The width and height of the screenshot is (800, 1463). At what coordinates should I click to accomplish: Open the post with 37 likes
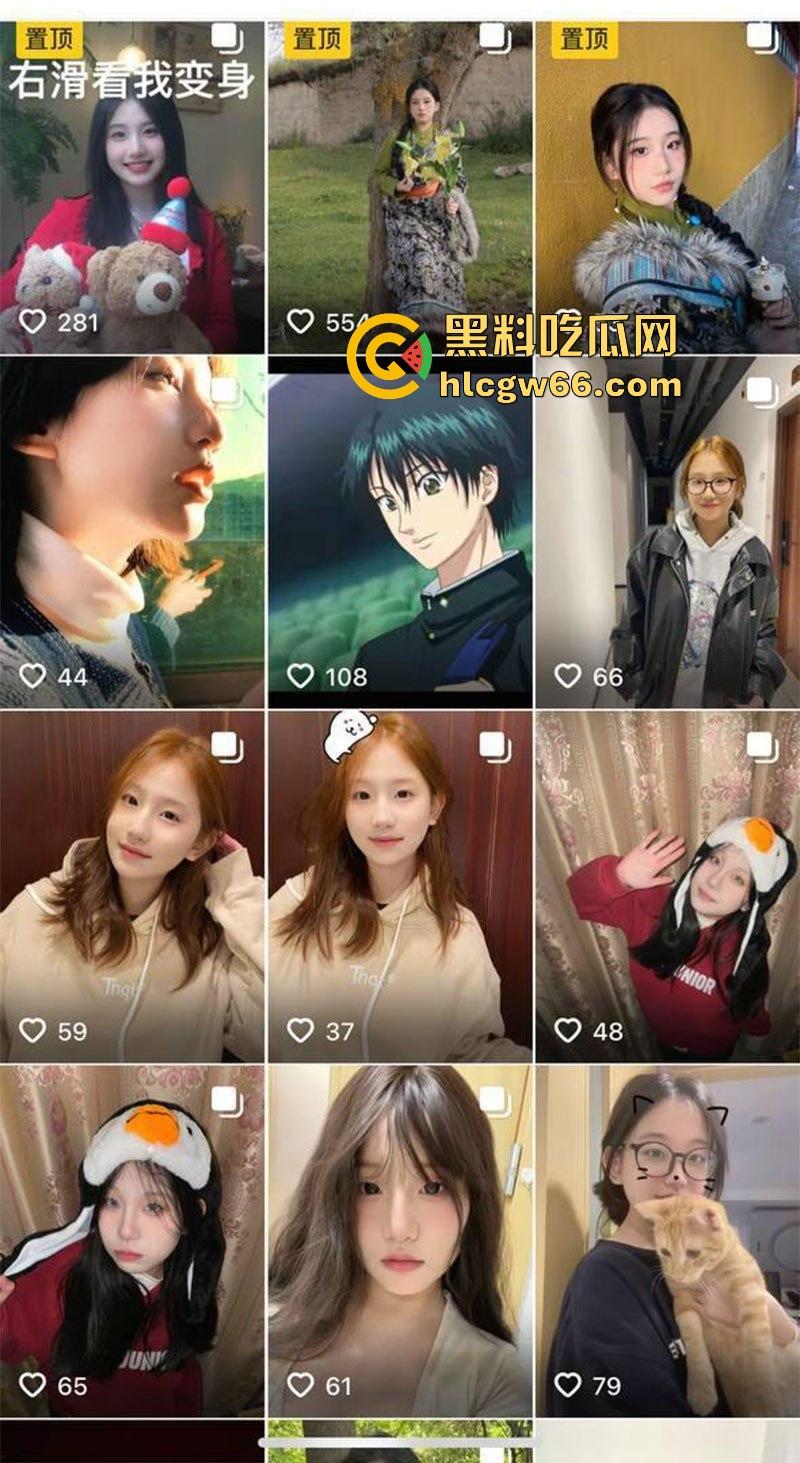pyautogui.click(x=399, y=885)
